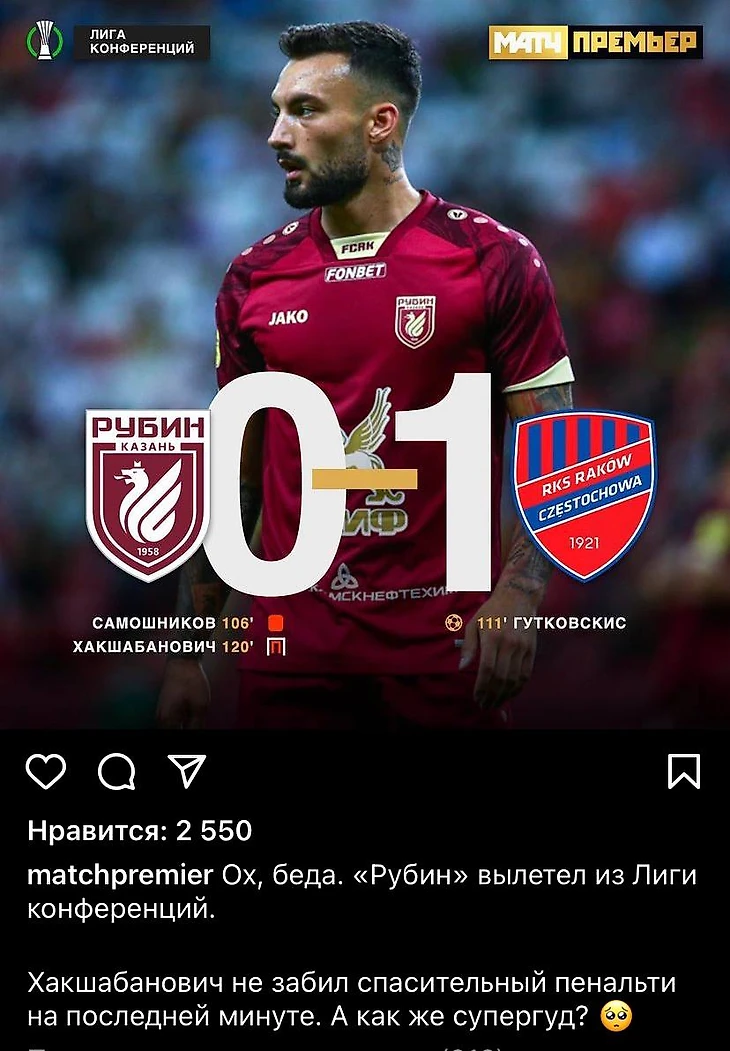The height and width of the screenshot is (1051, 730).
Task: Share the post via paper plane icon
Action: pos(186,771)
